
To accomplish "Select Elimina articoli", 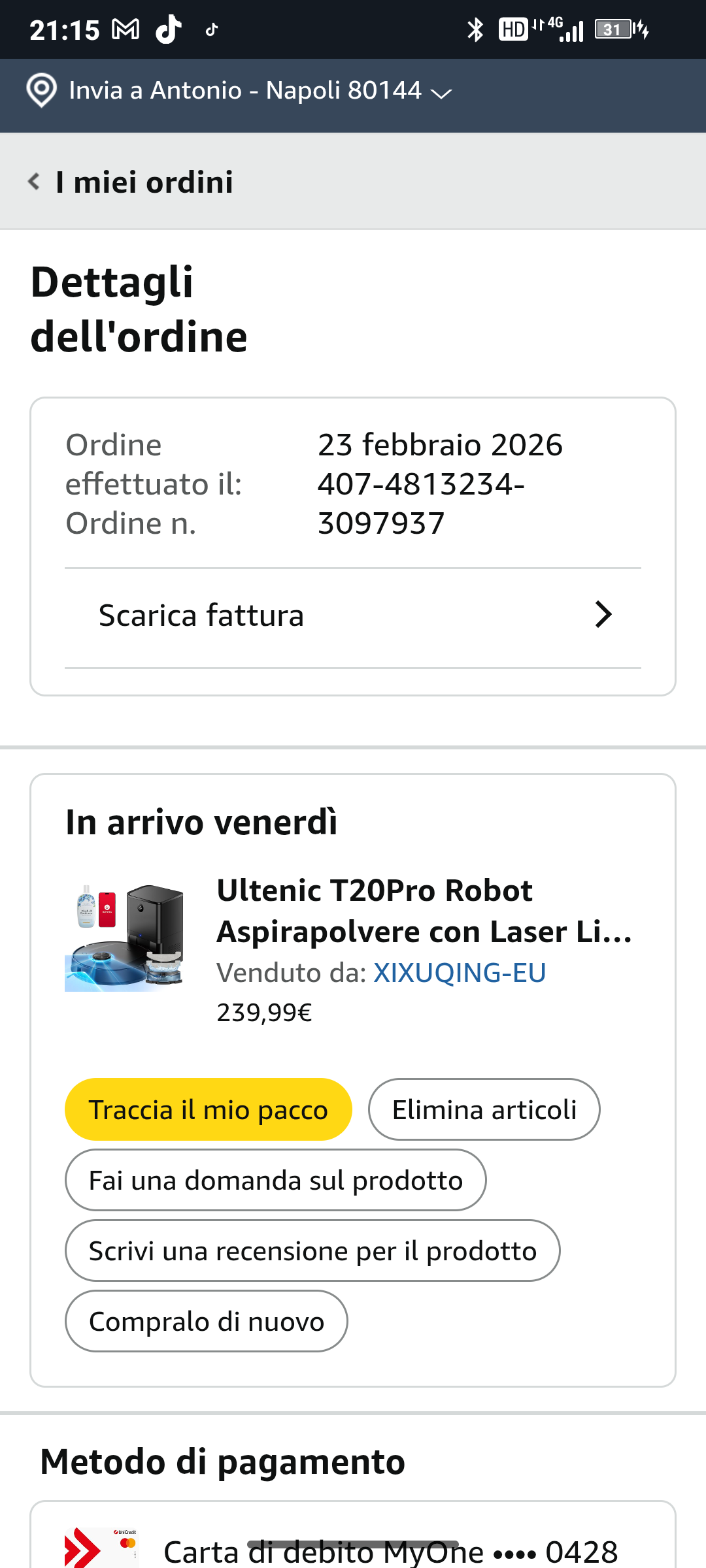I will (484, 1110).
